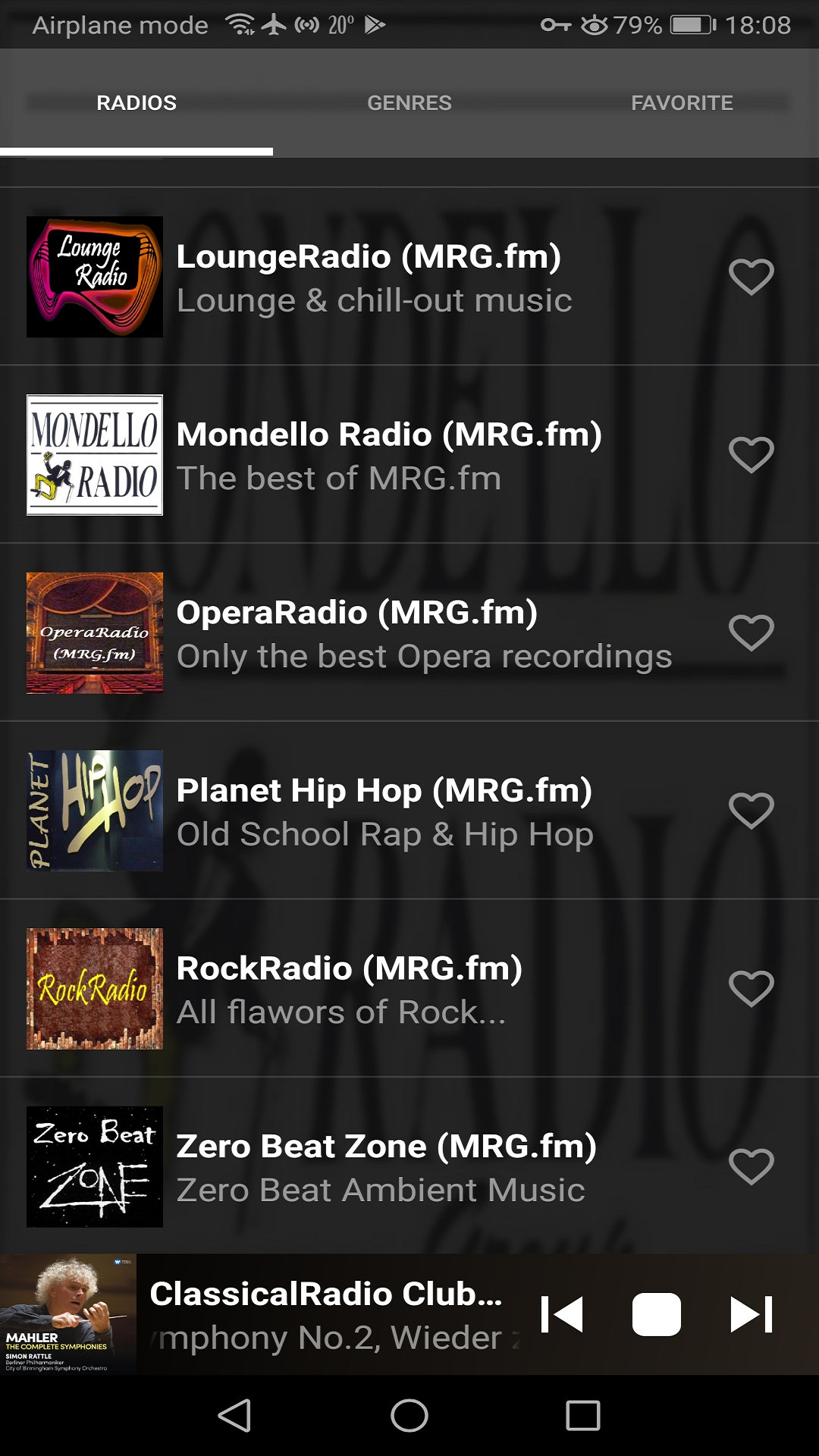Go to the previous station
The width and height of the screenshot is (819, 1456).
point(563,1313)
